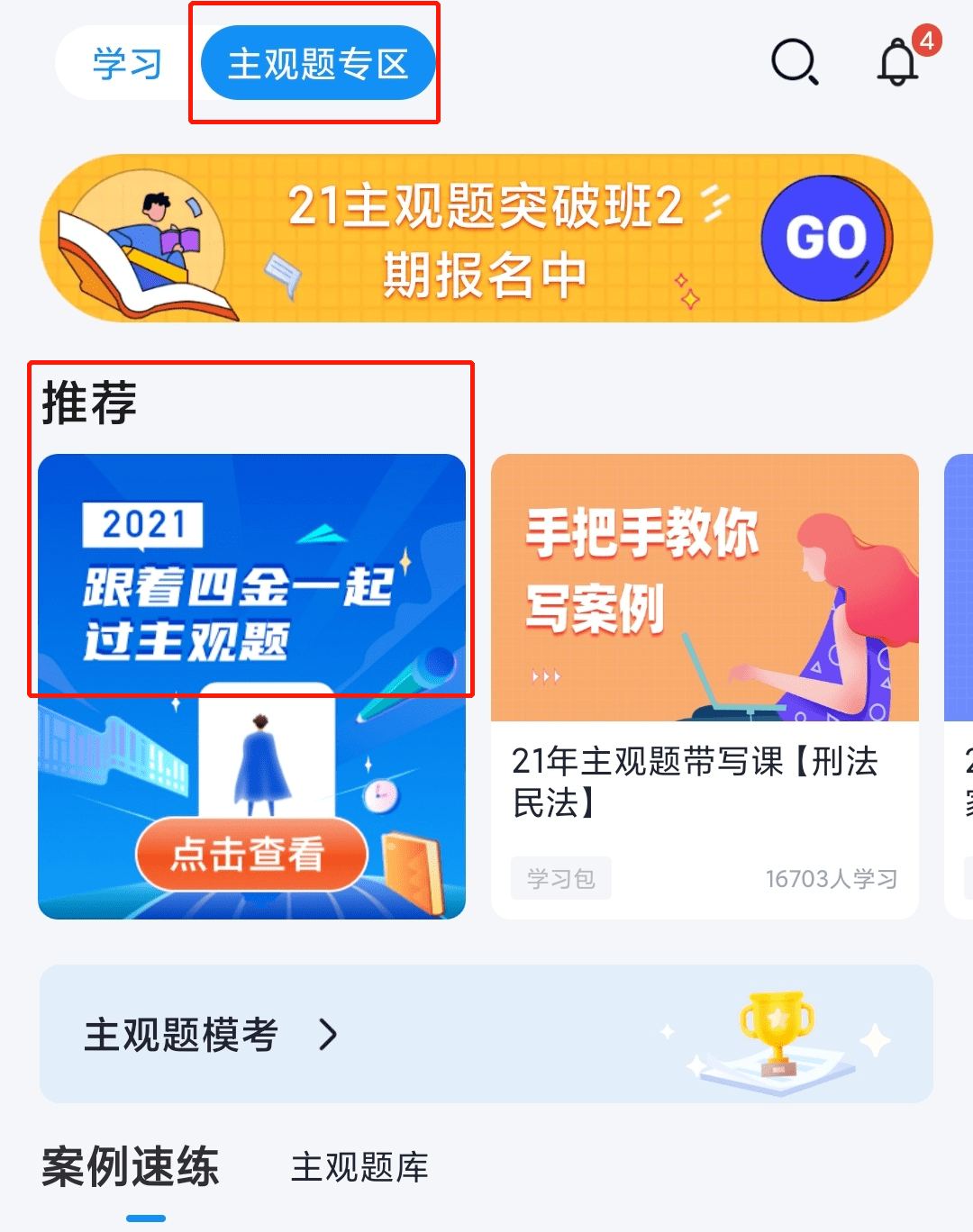
Task: Open the search icon
Action: click(795, 63)
